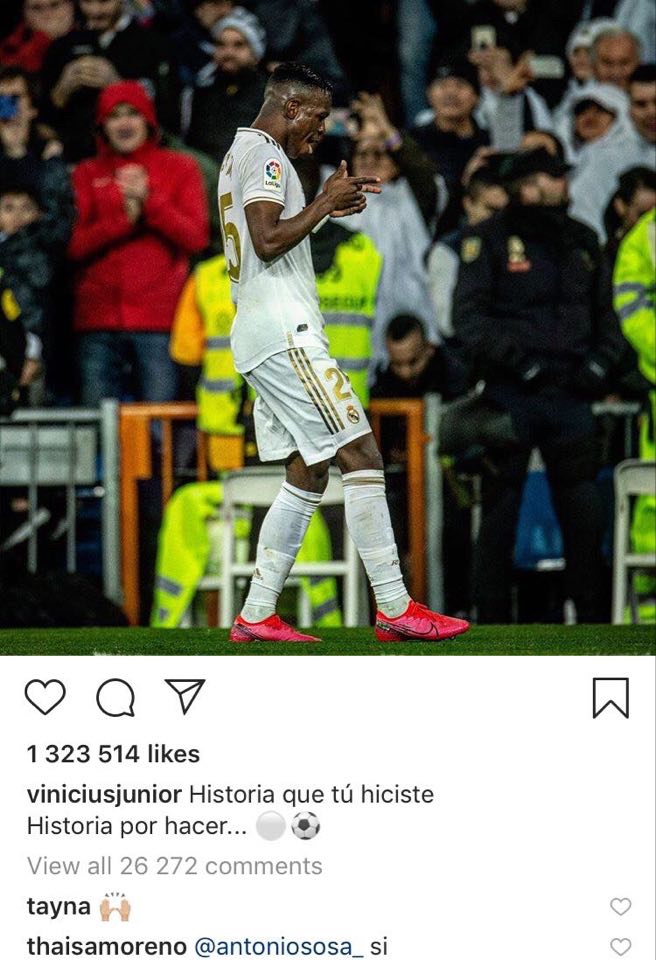View all 26 272 comments
Screen dimensions: 656x960
tap(174, 866)
